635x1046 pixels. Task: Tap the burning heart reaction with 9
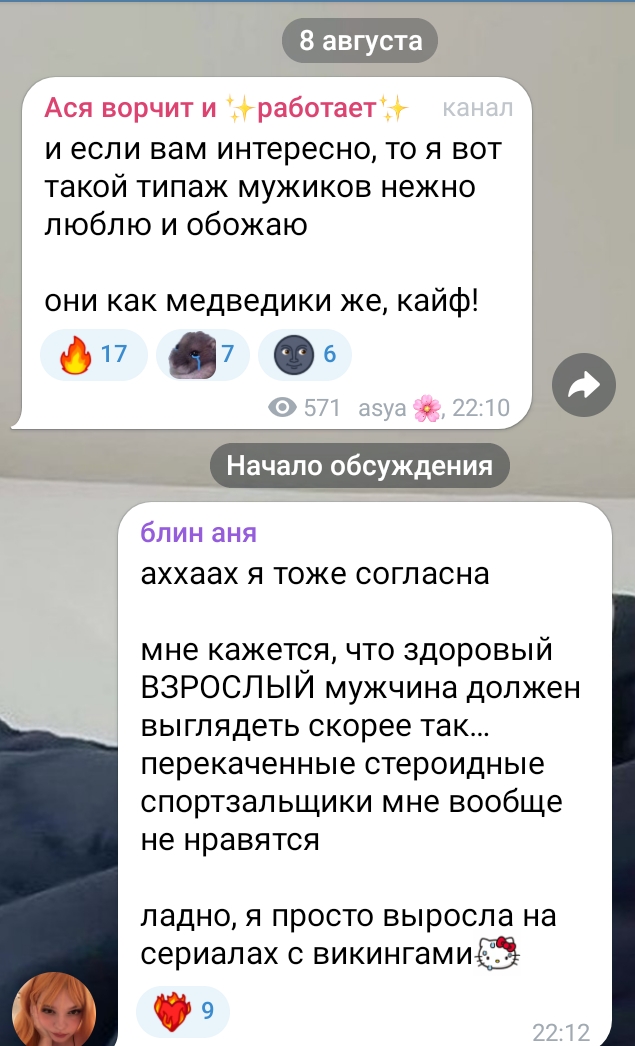coord(183,1011)
